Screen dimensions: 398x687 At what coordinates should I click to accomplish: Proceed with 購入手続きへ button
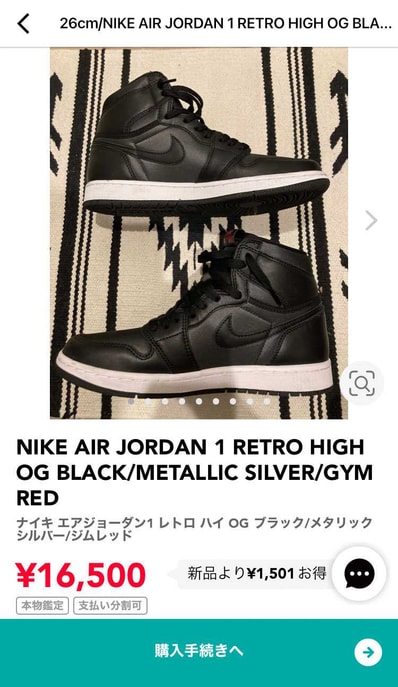pyautogui.click(x=199, y=652)
